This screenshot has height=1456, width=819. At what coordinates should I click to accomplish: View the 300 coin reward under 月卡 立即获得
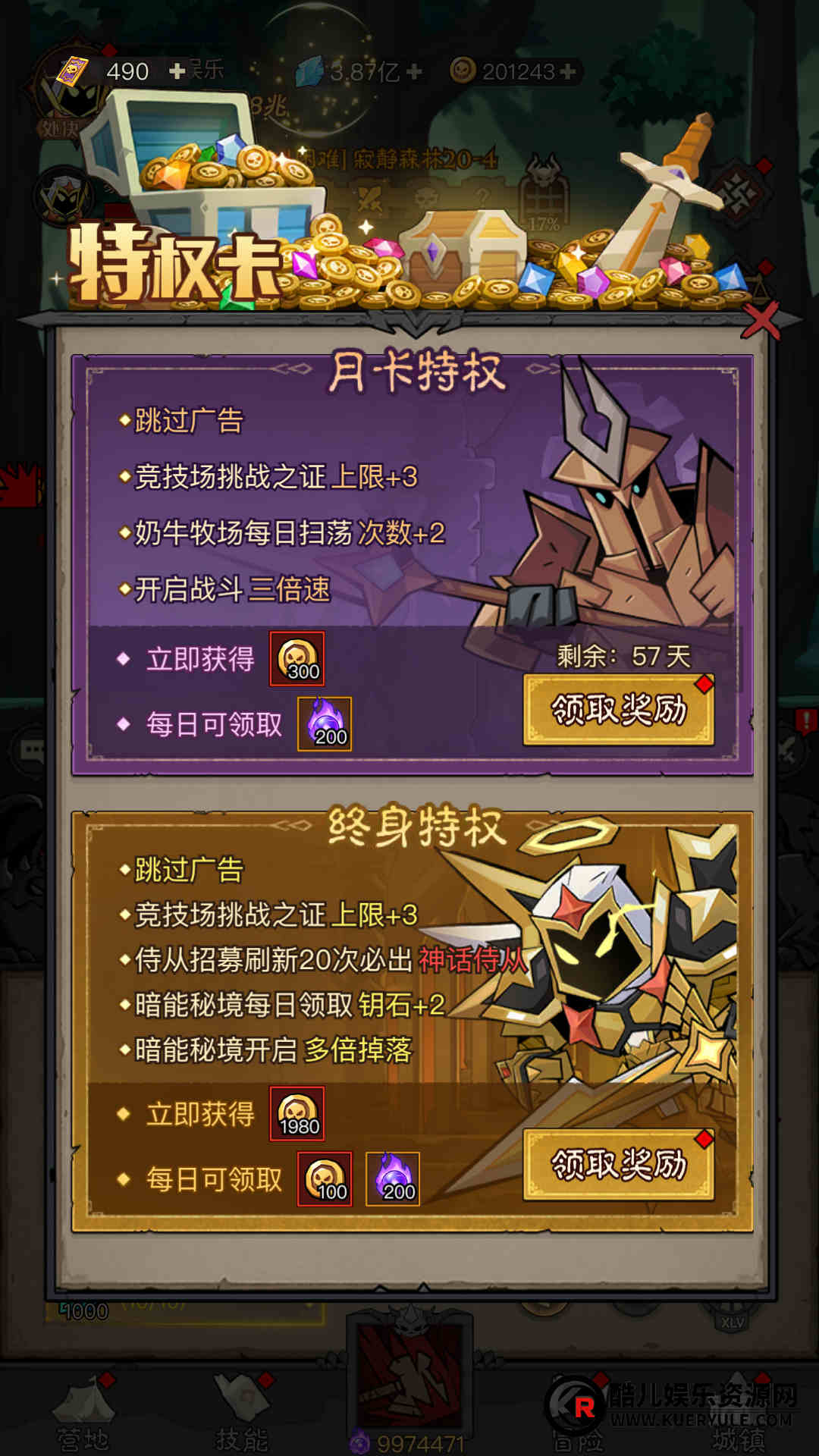pos(297,659)
